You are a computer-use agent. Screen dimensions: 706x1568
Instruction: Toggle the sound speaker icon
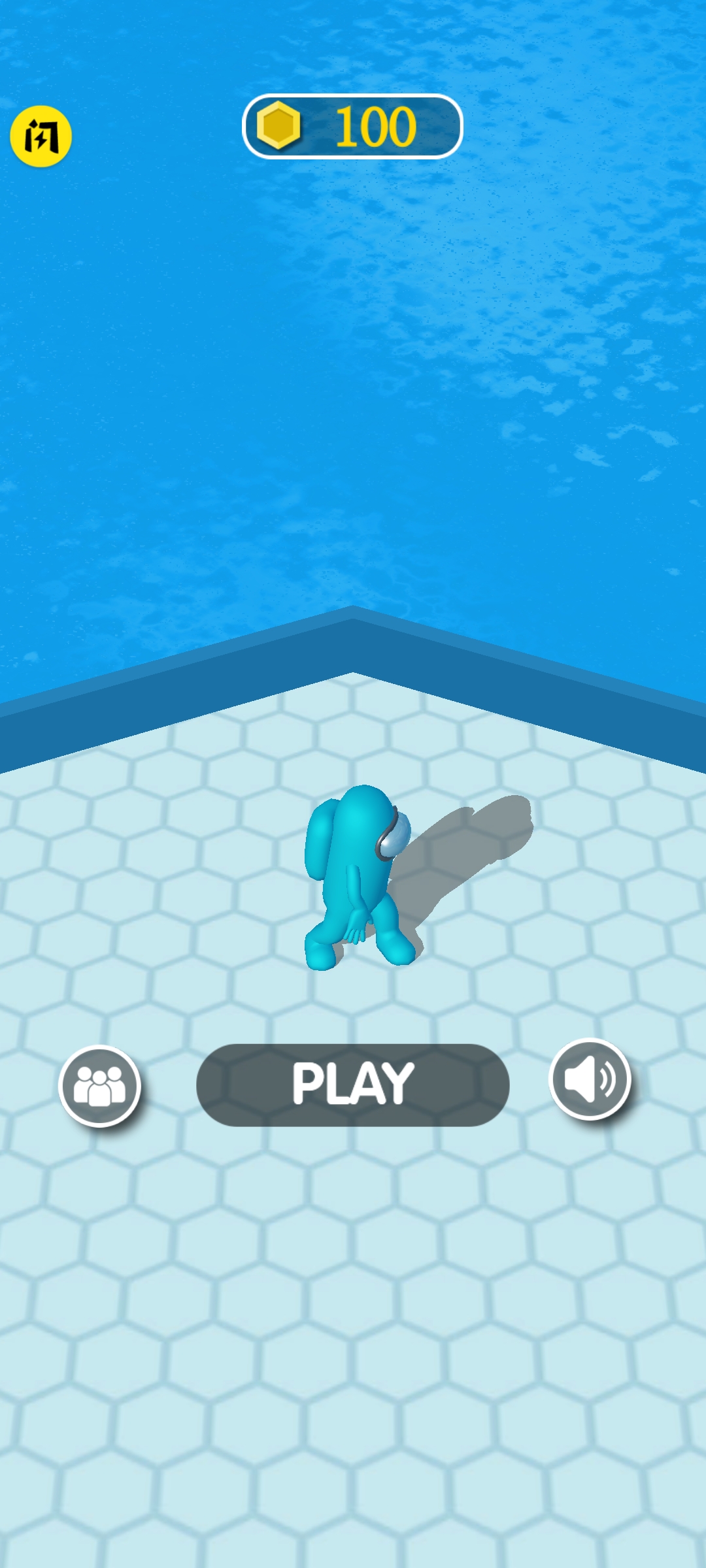pyautogui.click(x=590, y=1079)
